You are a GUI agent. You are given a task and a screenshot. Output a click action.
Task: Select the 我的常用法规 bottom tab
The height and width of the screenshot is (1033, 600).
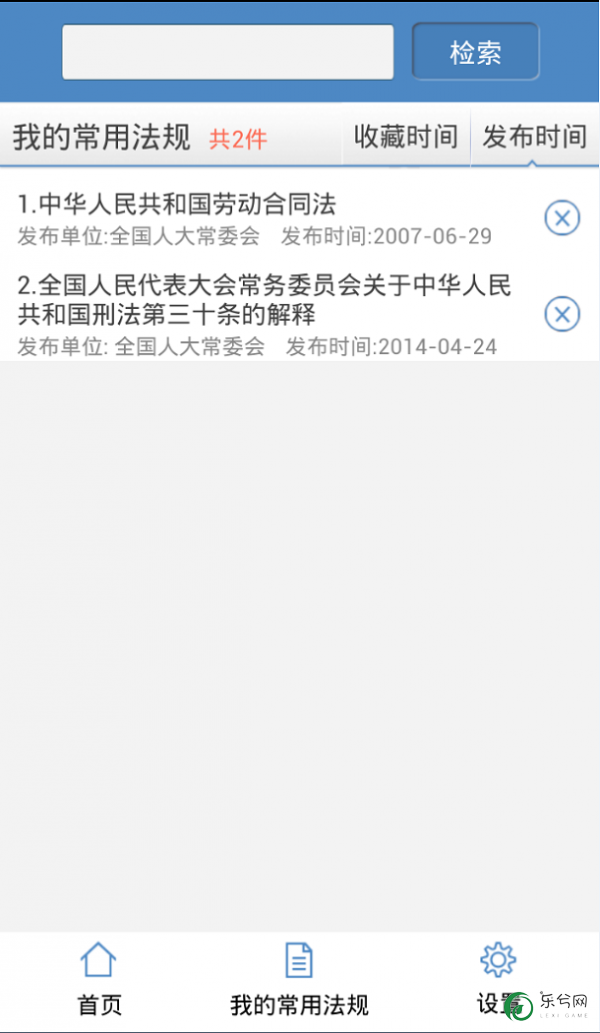click(299, 979)
